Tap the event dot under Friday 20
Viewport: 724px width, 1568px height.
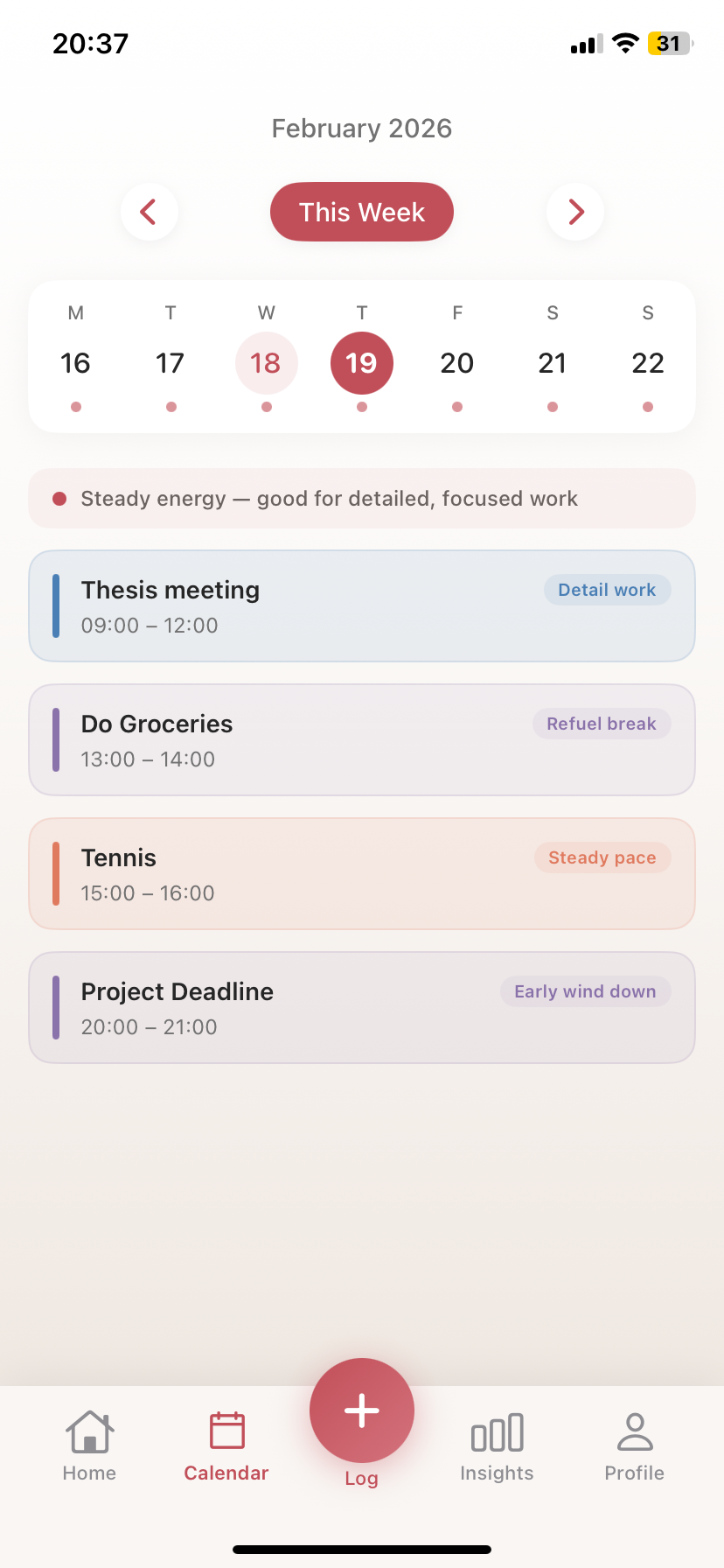456,406
